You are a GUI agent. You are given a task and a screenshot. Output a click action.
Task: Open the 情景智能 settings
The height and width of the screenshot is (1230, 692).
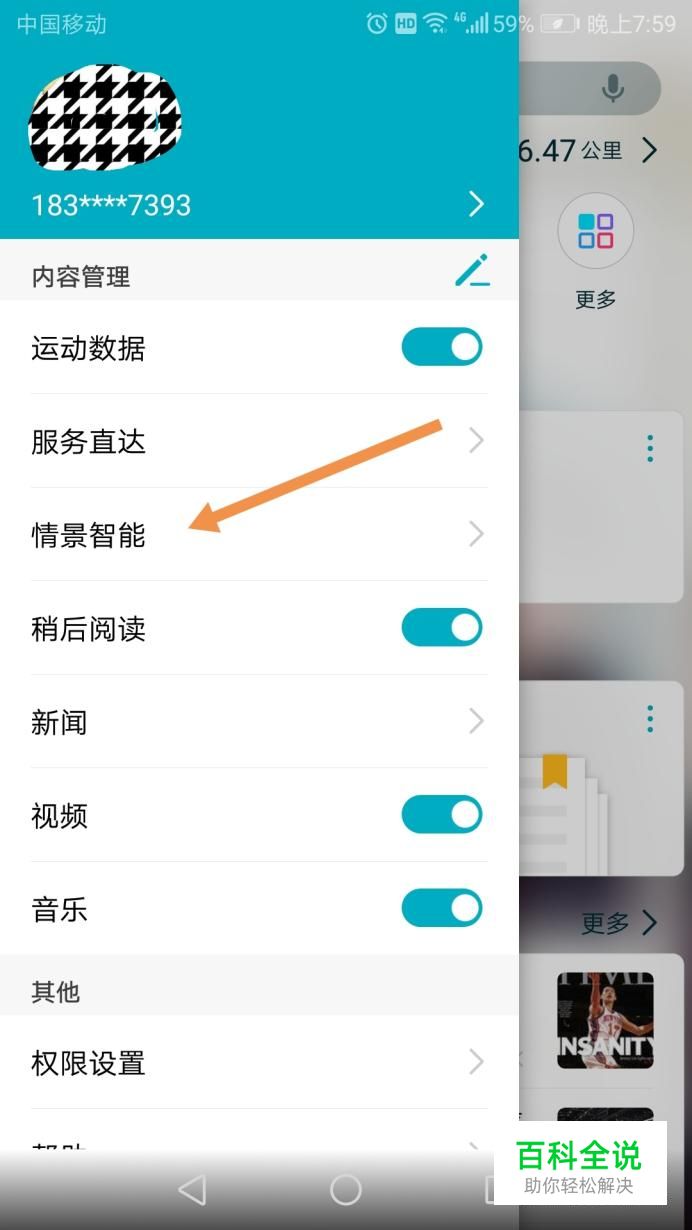point(258,535)
